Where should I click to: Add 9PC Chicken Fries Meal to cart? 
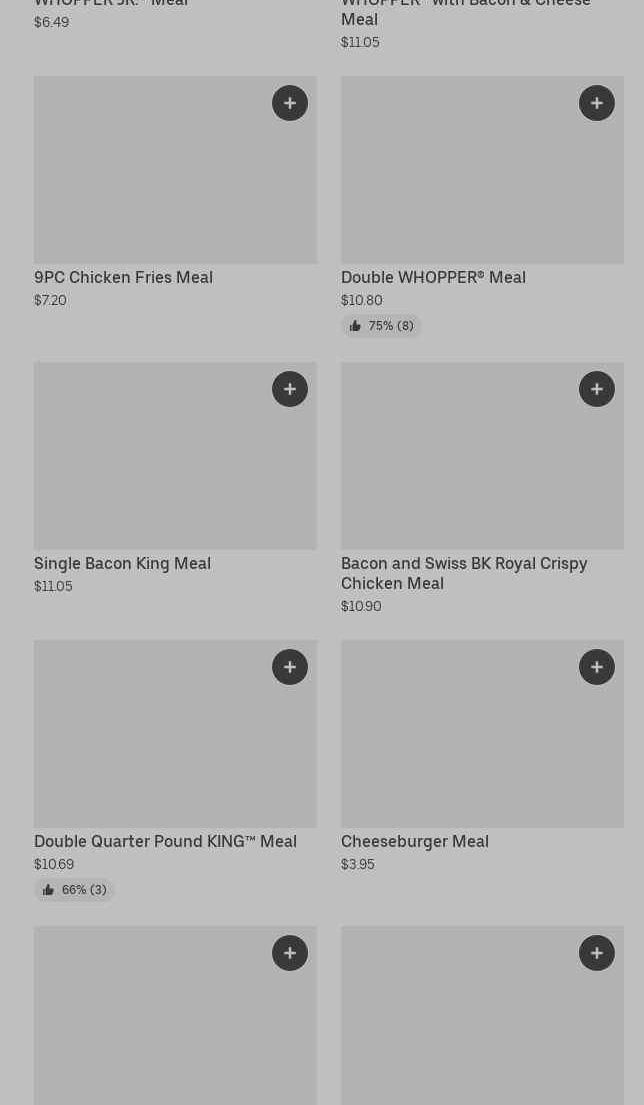pyautogui.click(x=290, y=103)
